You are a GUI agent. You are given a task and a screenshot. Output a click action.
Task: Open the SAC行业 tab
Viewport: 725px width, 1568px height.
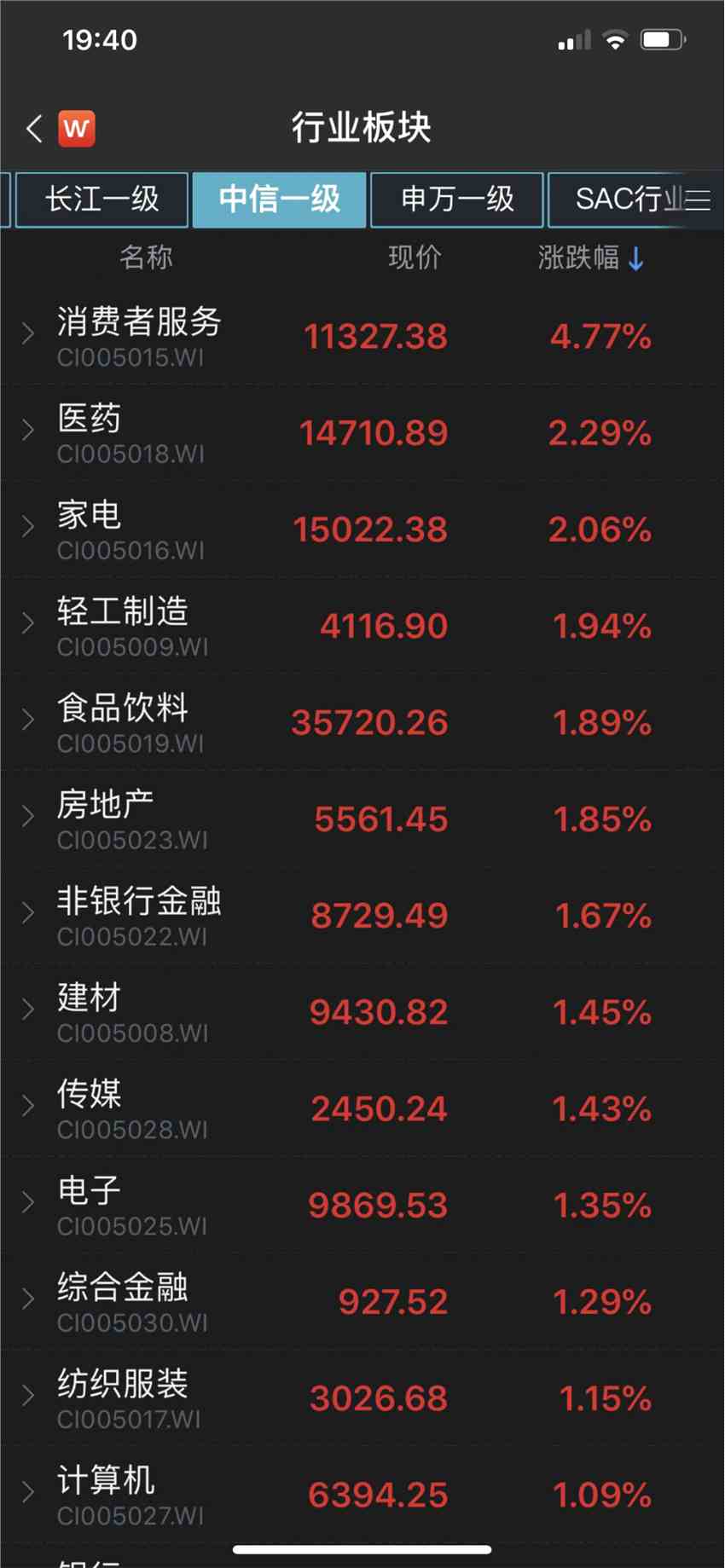point(623,200)
